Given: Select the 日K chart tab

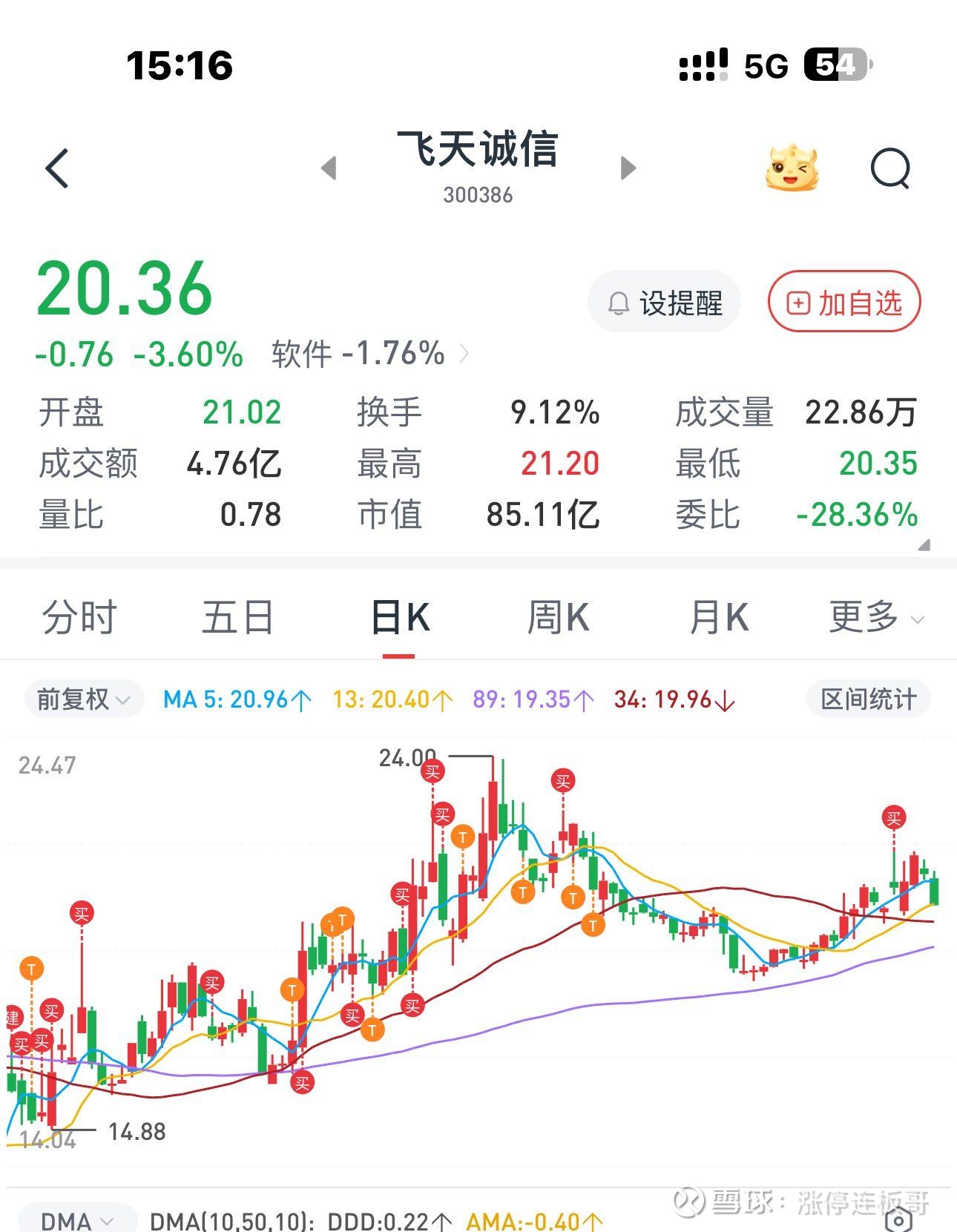Looking at the screenshot, I should tap(399, 617).
